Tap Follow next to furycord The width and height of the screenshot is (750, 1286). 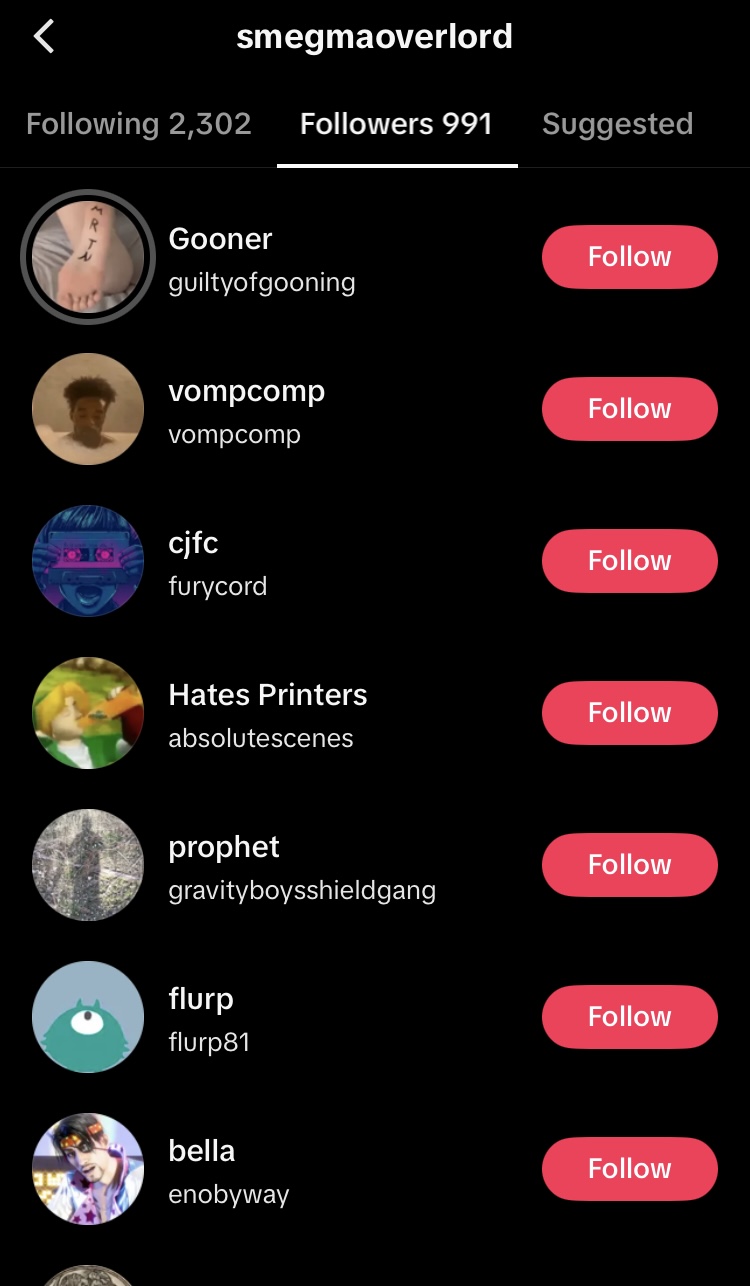pyautogui.click(x=630, y=561)
